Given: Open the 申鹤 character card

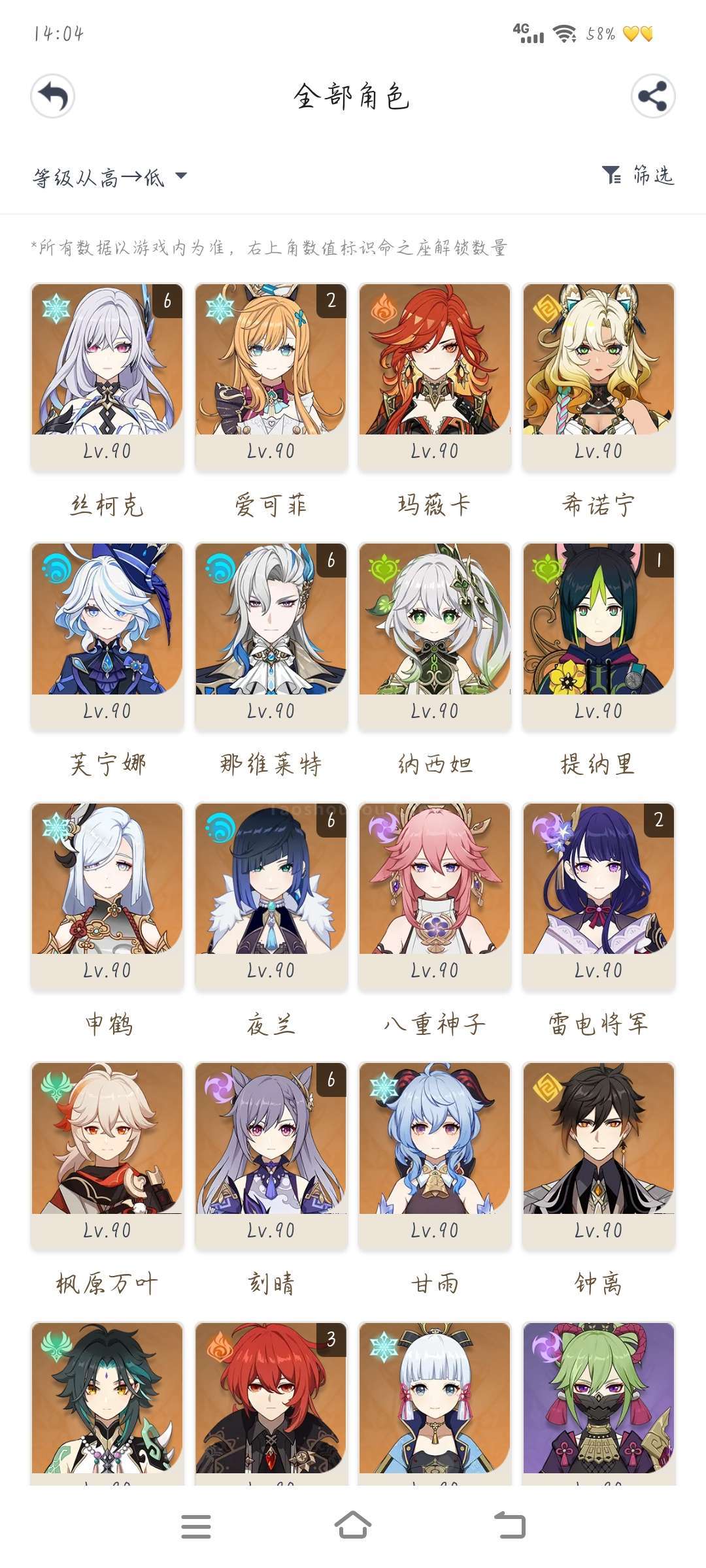Looking at the screenshot, I should (107, 896).
